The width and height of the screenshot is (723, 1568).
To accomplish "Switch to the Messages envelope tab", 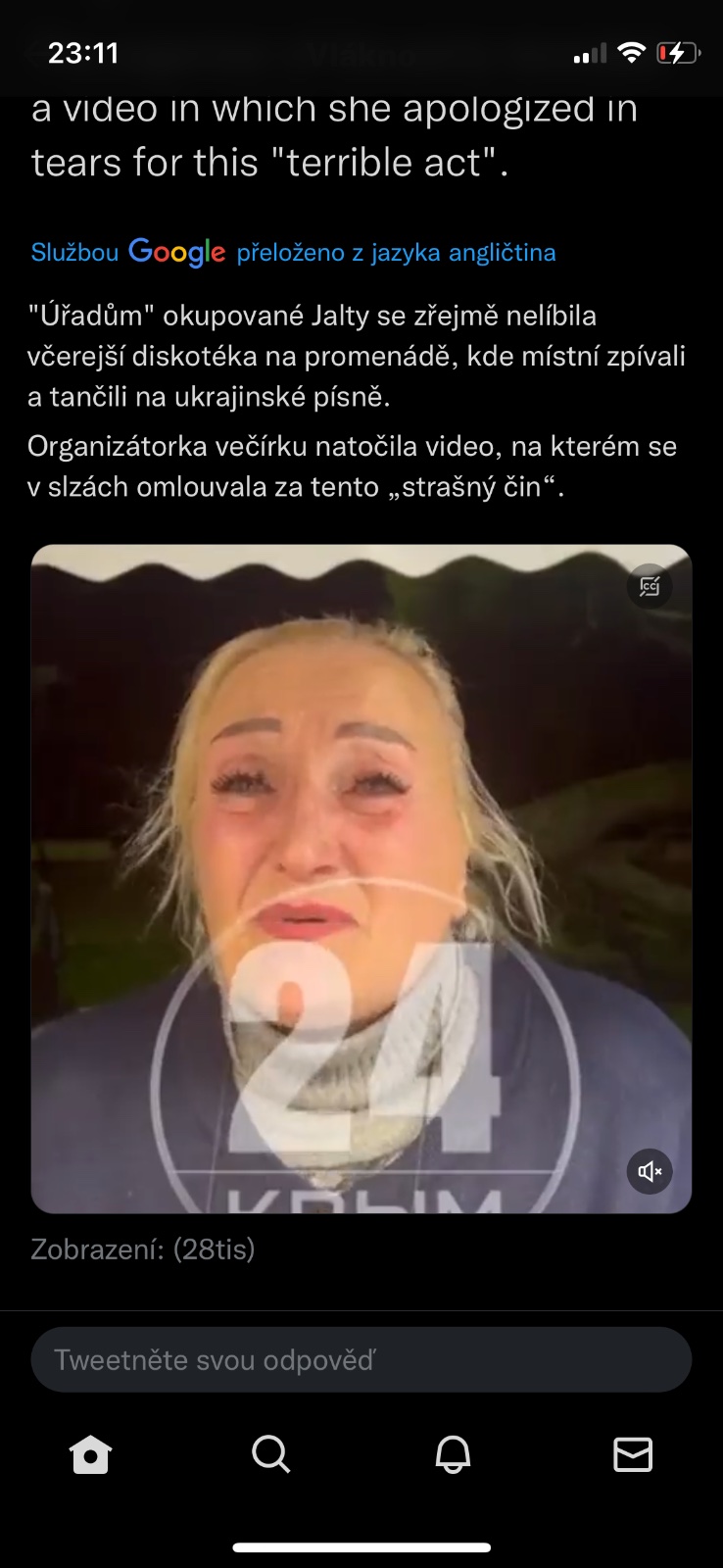I will pos(633,1454).
